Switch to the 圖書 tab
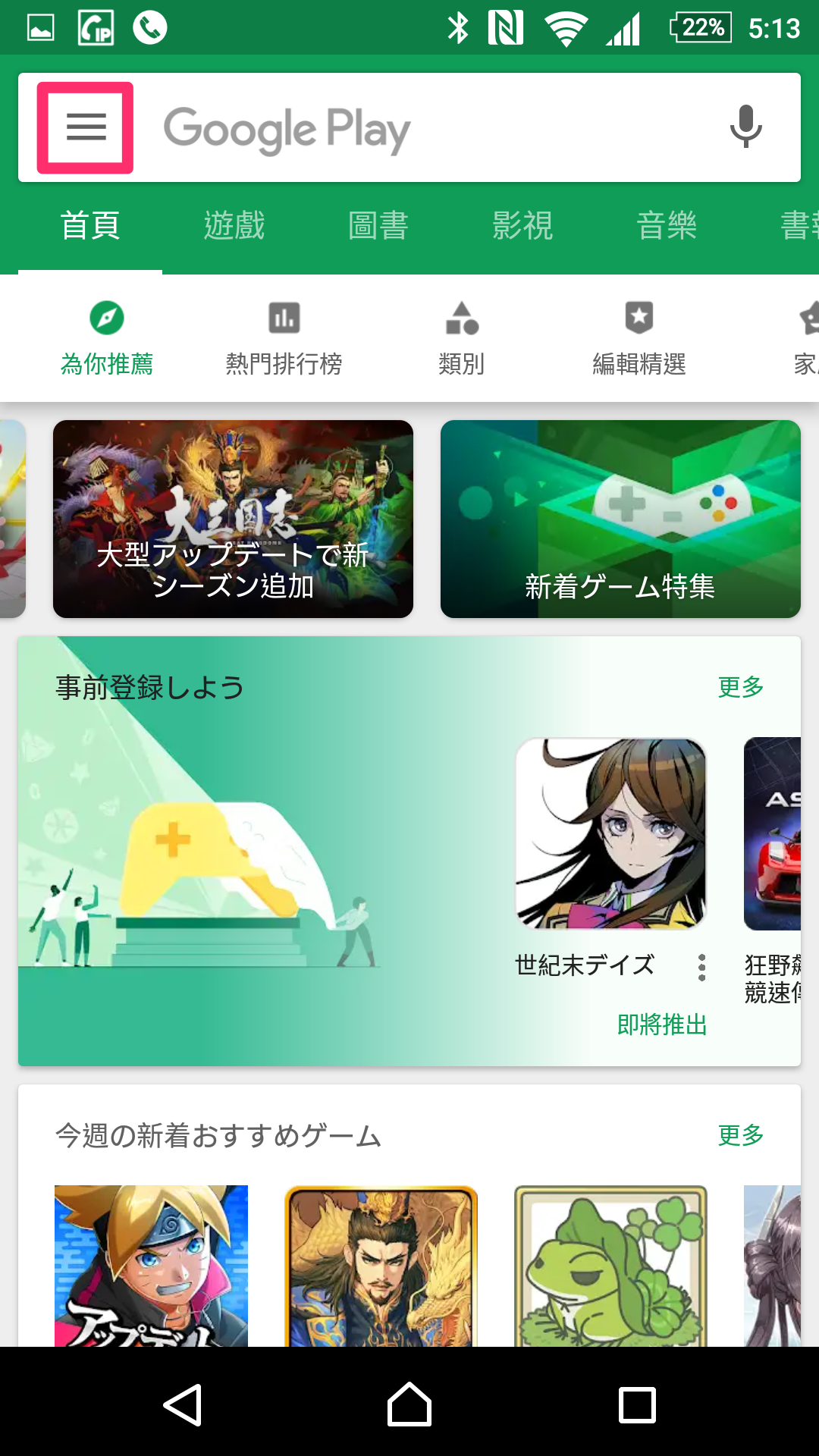The height and width of the screenshot is (1456, 819). (x=378, y=226)
